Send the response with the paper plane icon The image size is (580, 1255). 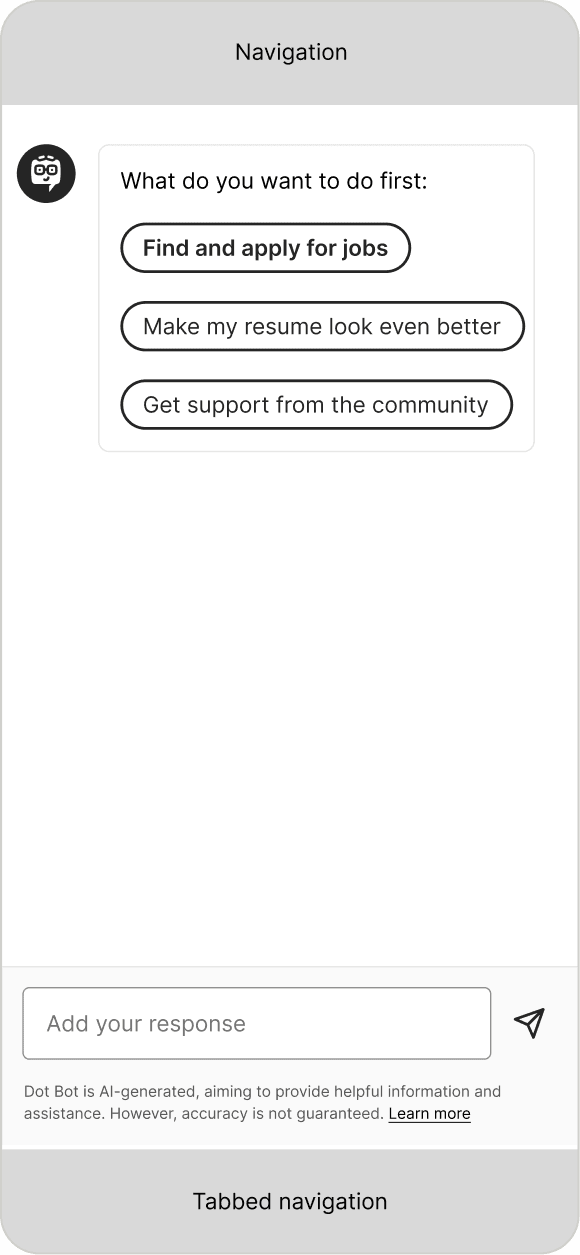[x=529, y=1022]
